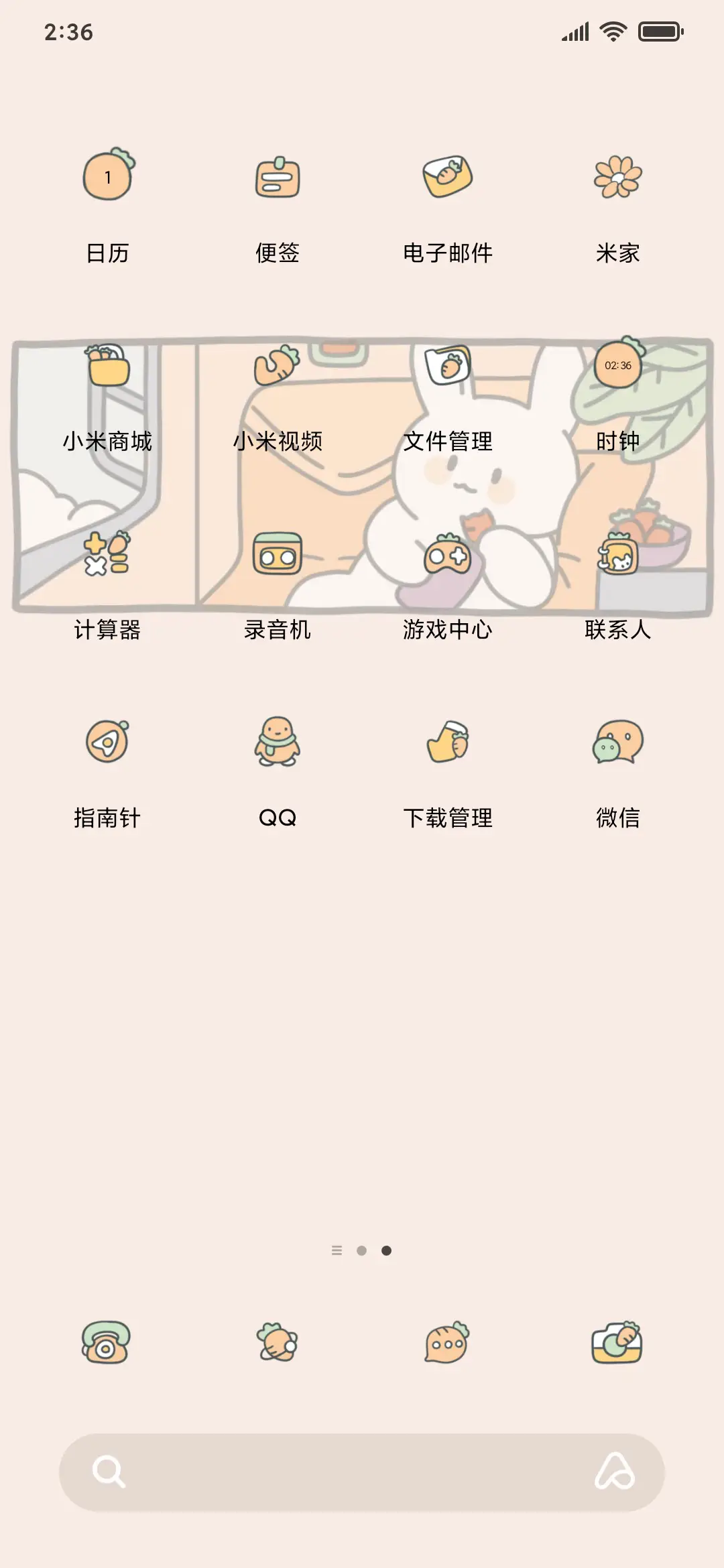Image resolution: width=724 pixels, height=1568 pixels.
Task: Launch 微信 WeChat
Action: point(617,744)
